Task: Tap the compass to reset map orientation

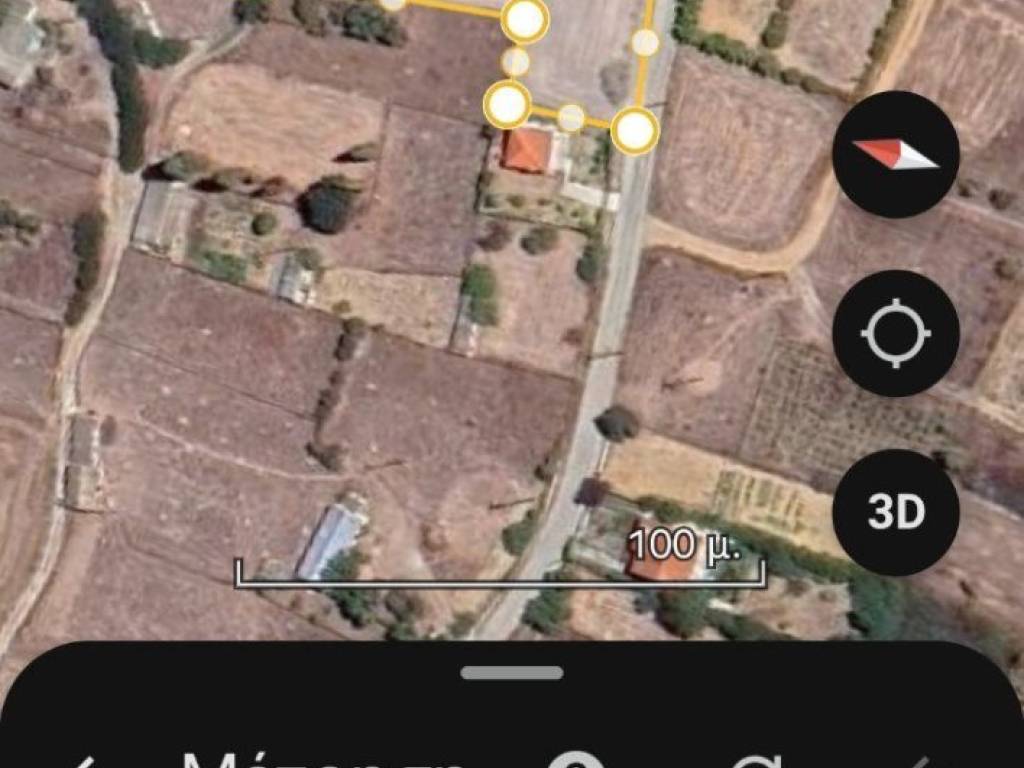Action: click(x=895, y=154)
